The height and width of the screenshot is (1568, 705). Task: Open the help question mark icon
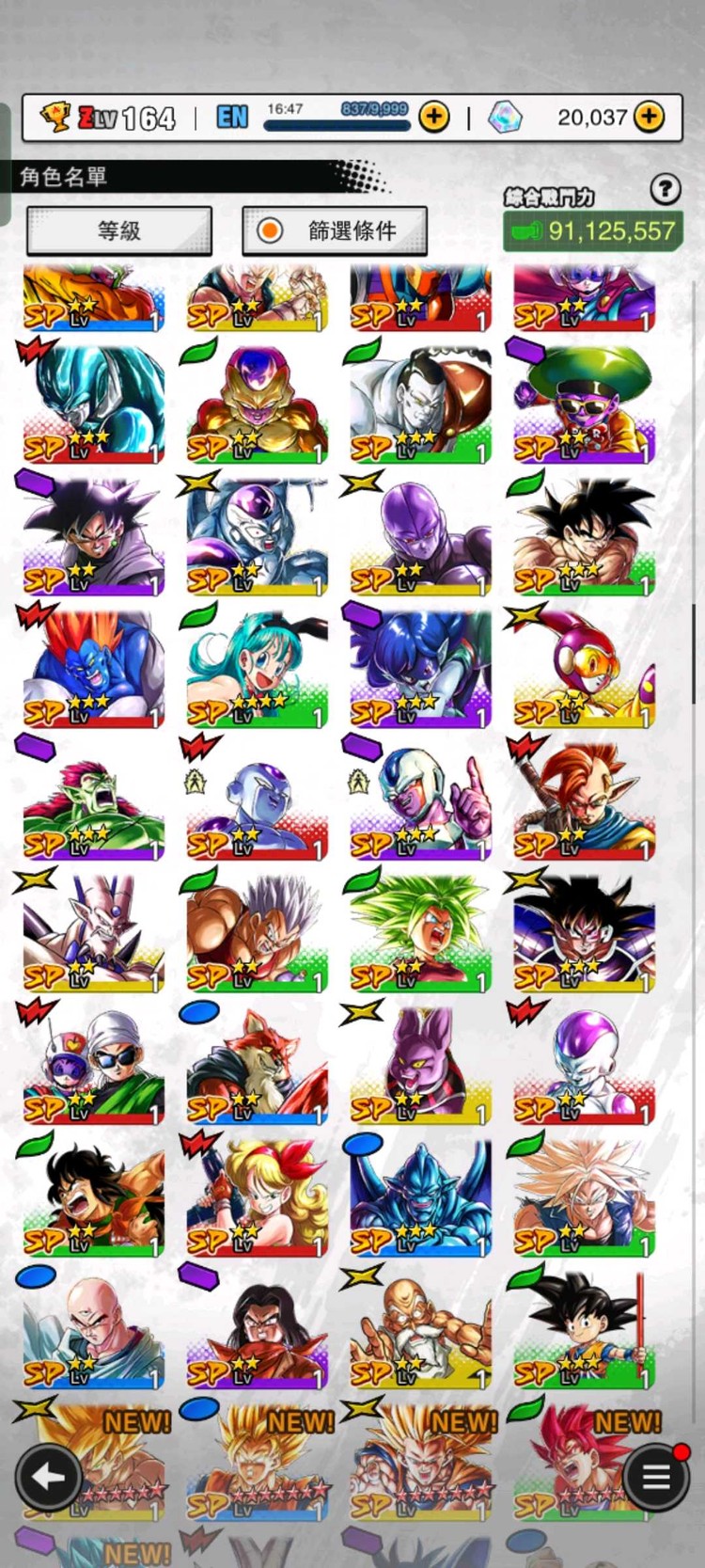point(666,190)
